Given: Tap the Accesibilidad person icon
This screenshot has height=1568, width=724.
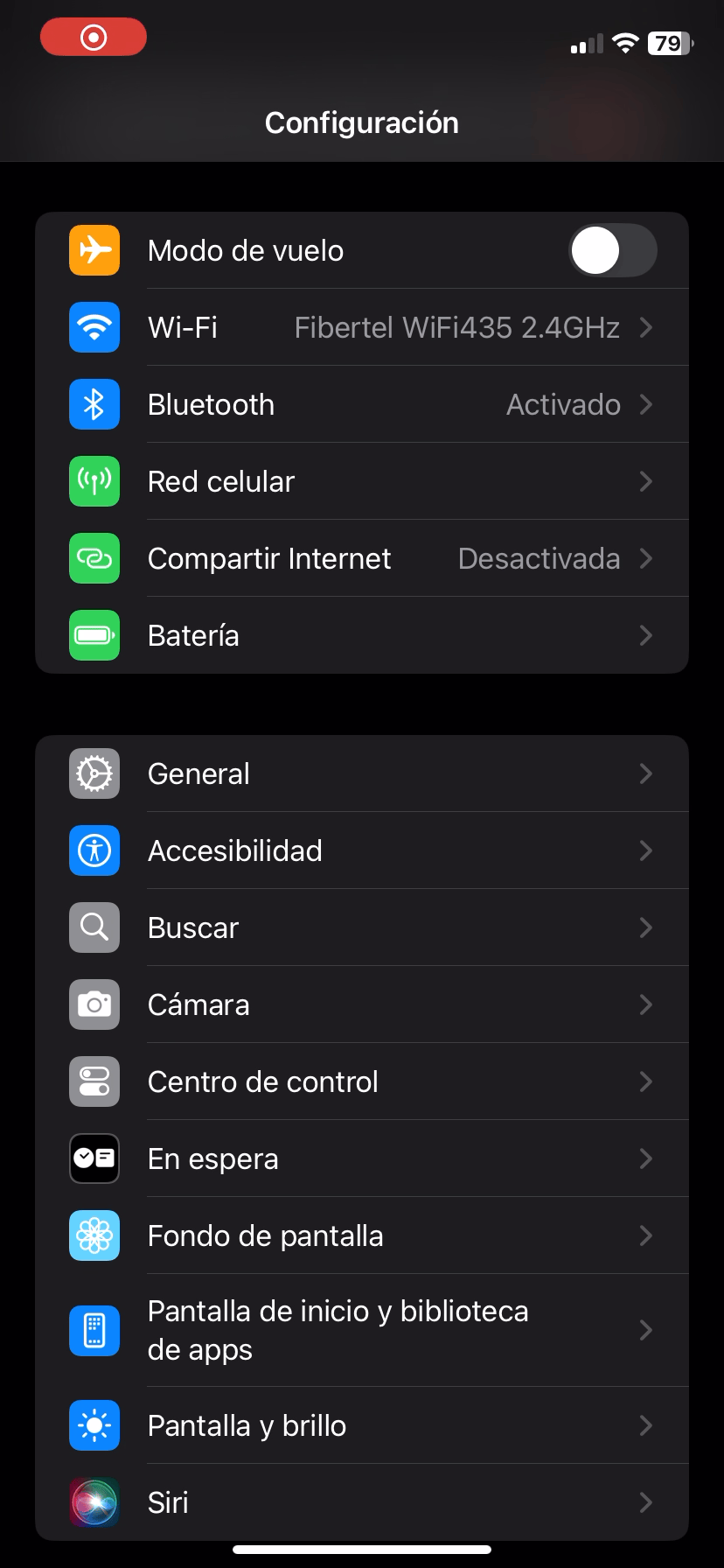Looking at the screenshot, I should coord(94,850).
